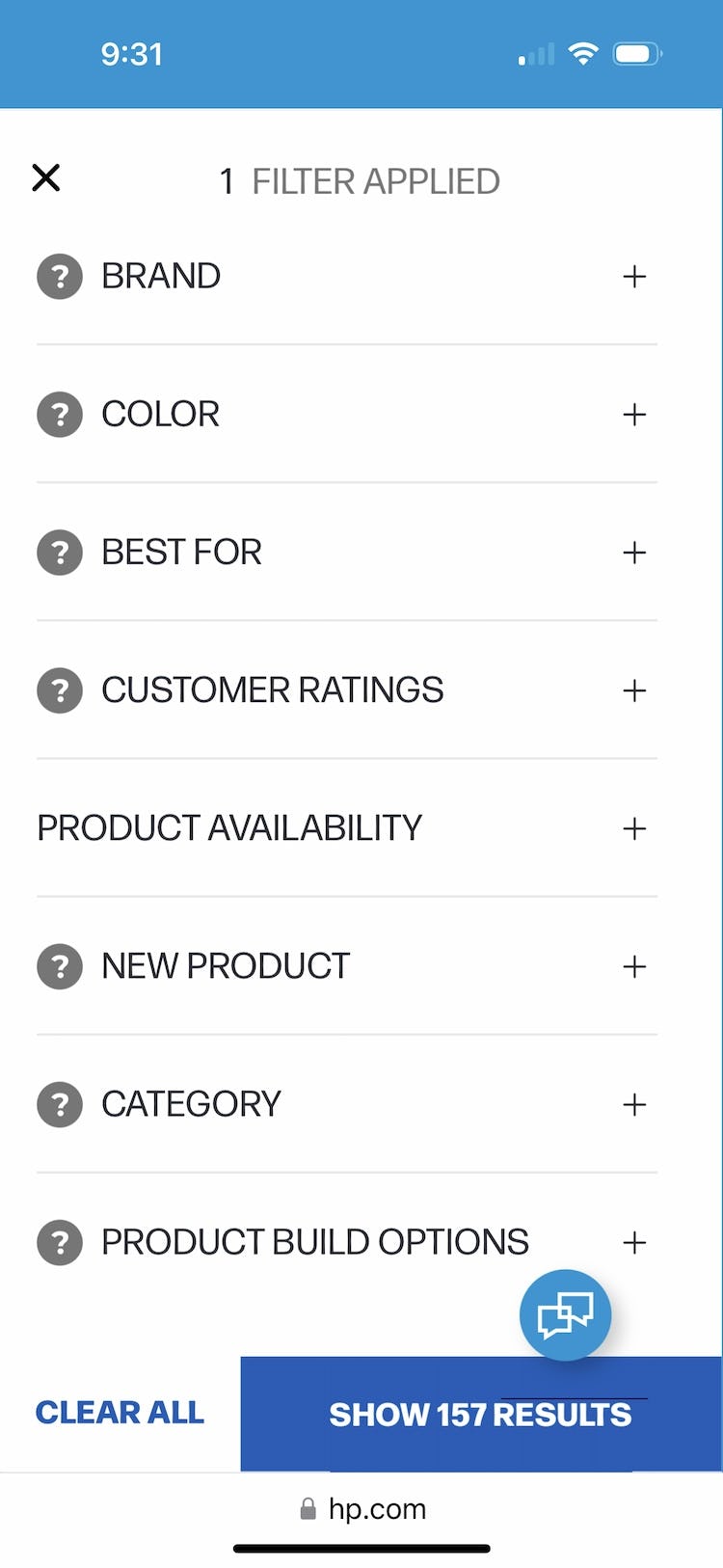The height and width of the screenshot is (1568, 723).
Task: Tap the hp.com address bar
Action: (x=363, y=1509)
